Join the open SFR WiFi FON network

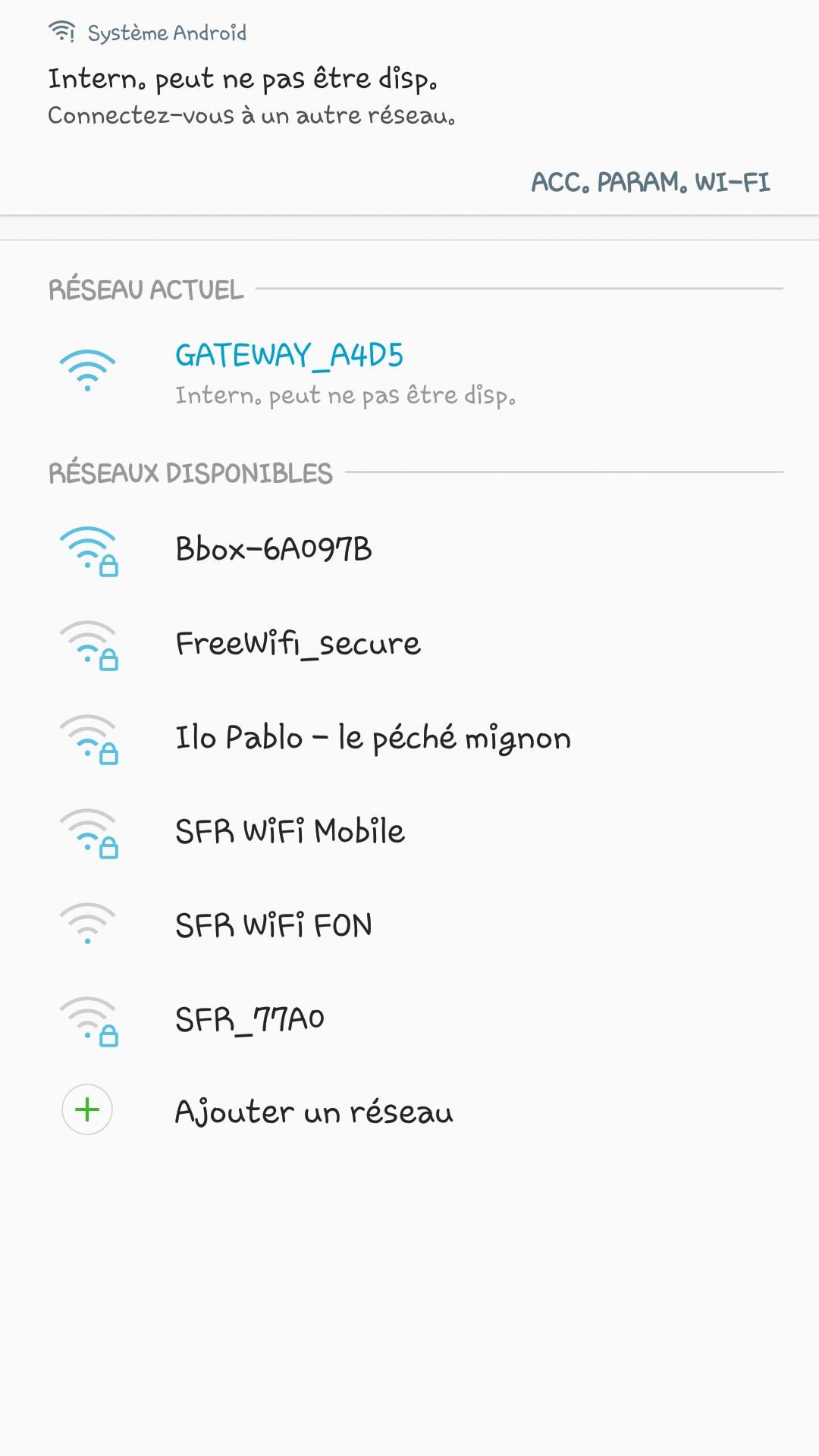pyautogui.click(x=273, y=925)
